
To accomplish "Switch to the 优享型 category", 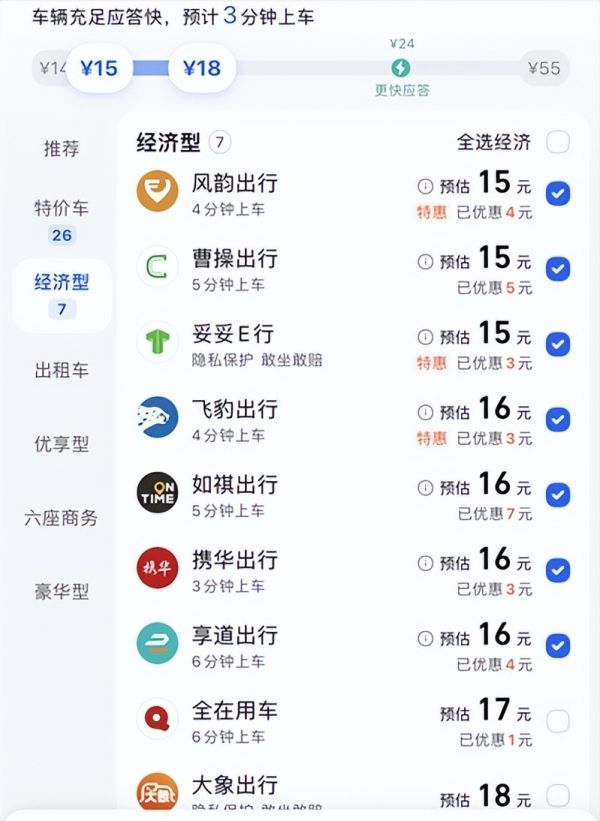I will (61, 444).
